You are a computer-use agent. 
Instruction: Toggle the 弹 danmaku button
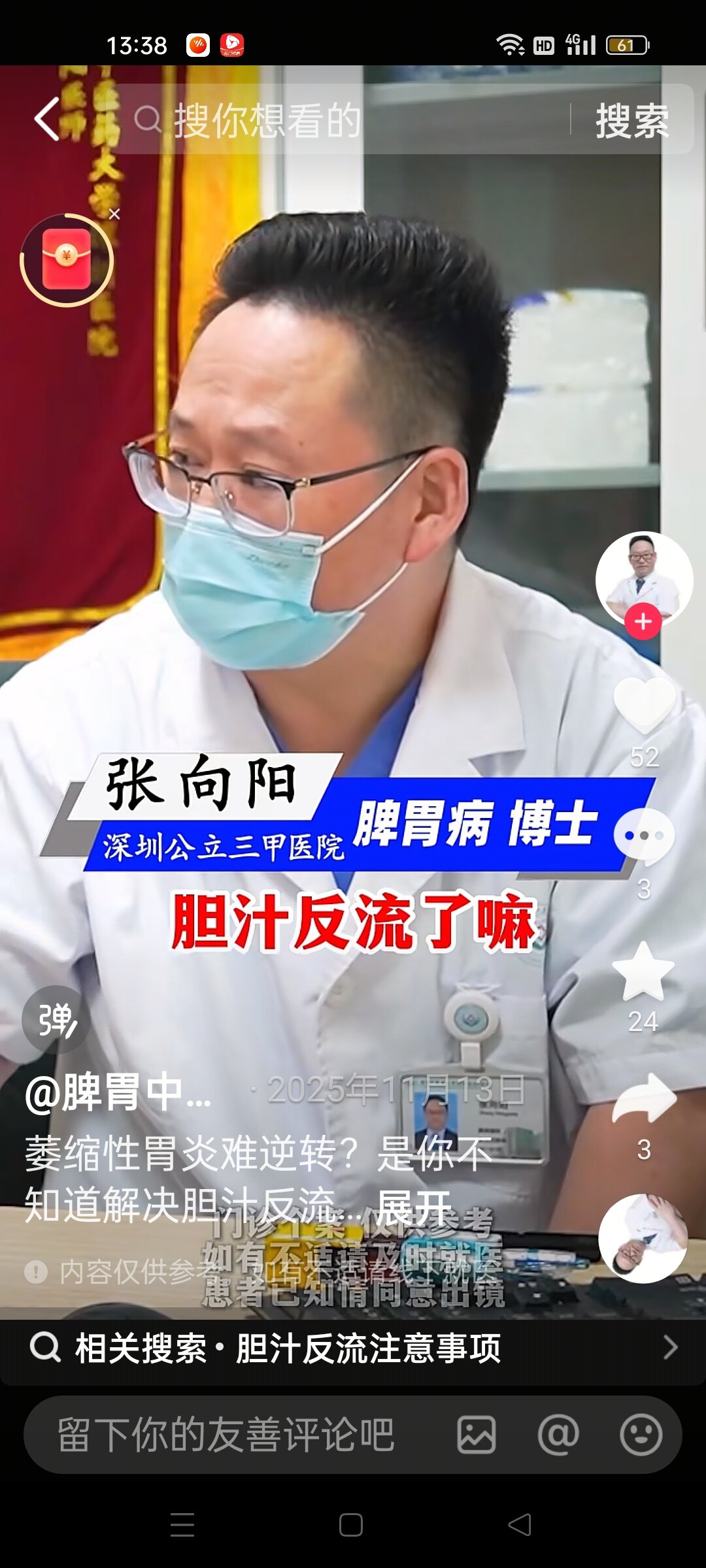tap(56, 1020)
